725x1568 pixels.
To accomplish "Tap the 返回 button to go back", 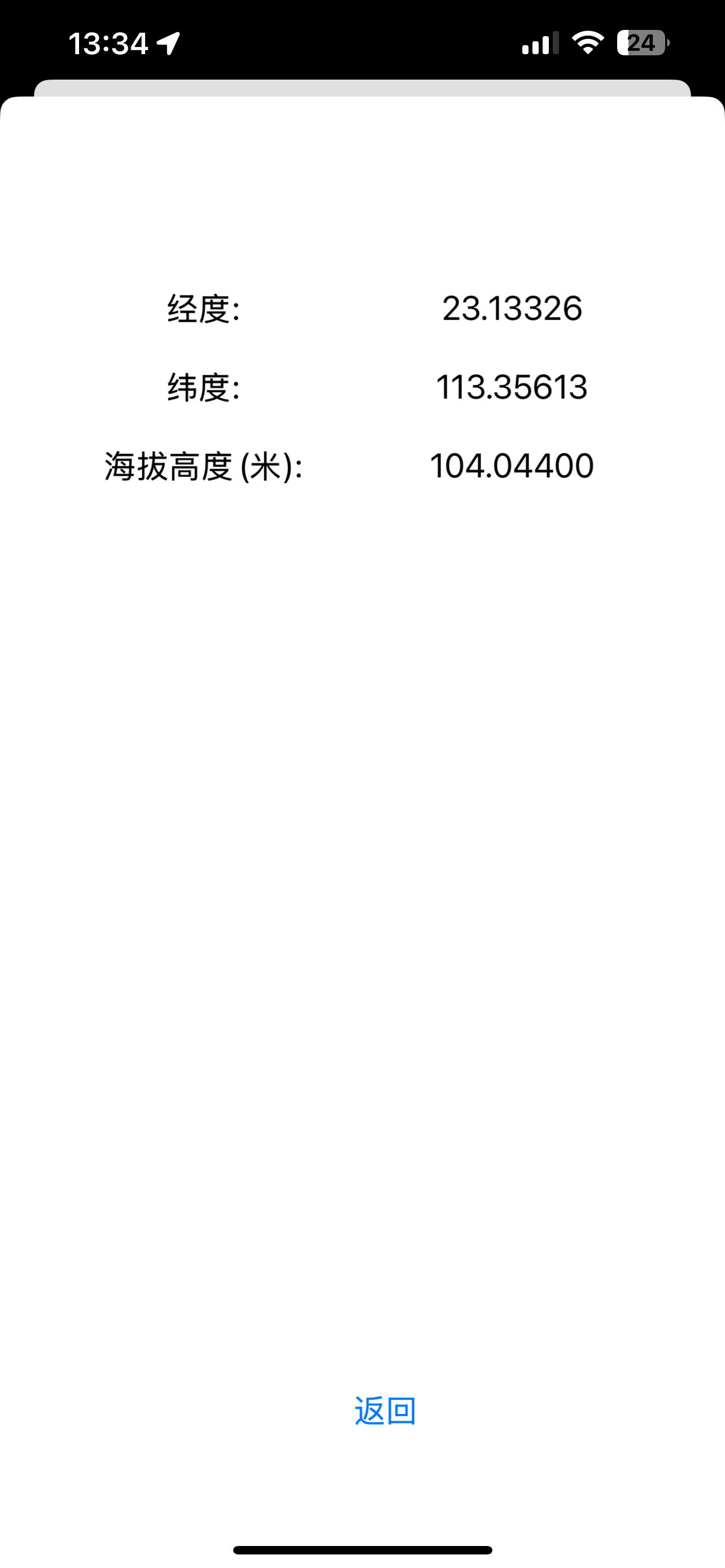I will (385, 1411).
